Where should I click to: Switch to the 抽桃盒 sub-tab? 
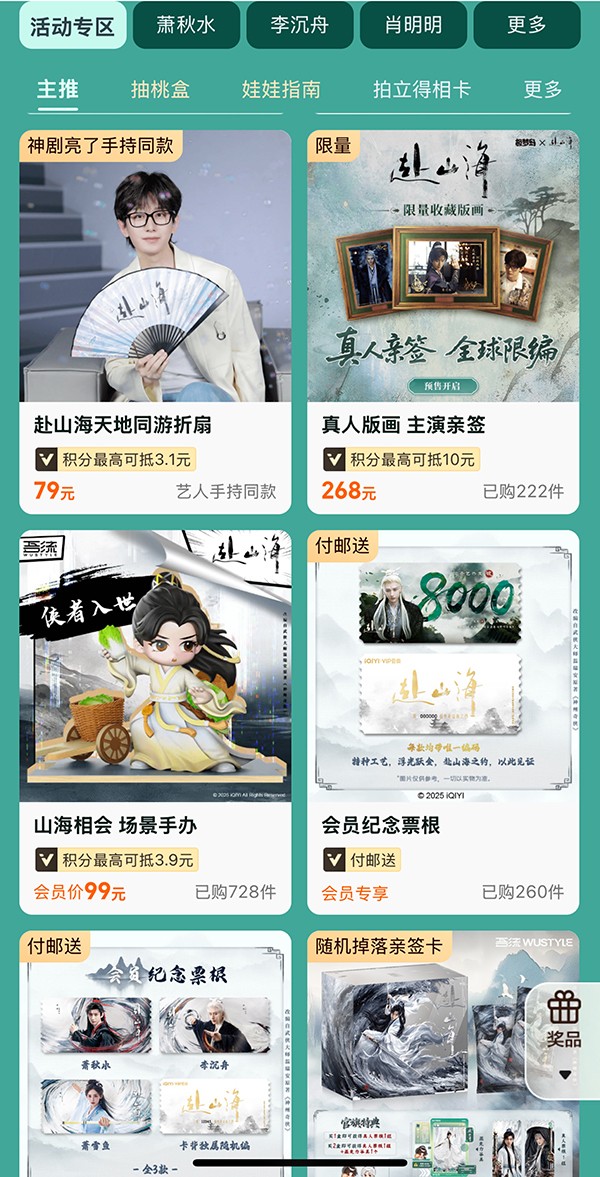160,89
